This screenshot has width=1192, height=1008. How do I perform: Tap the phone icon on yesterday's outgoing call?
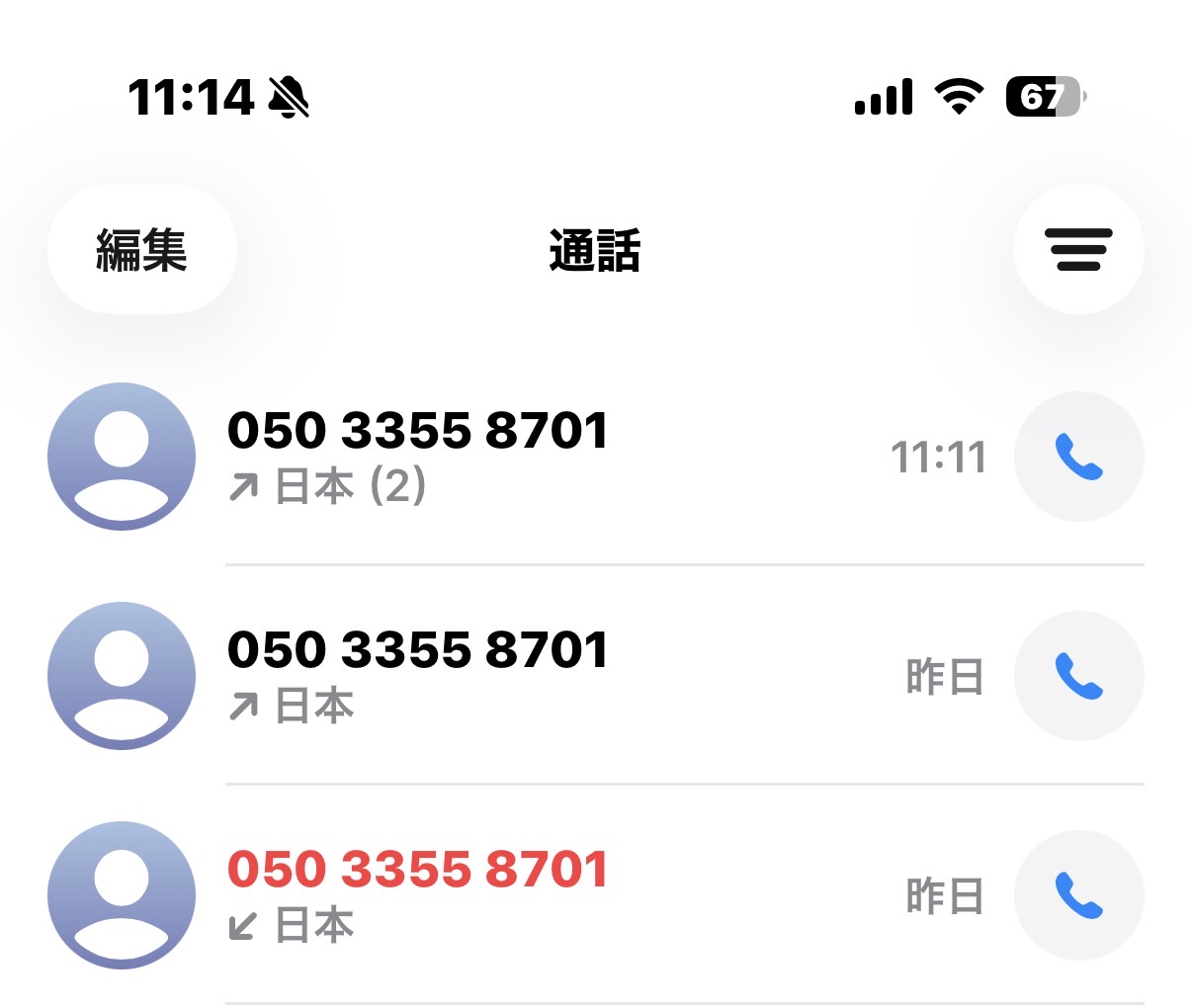coord(1078,676)
